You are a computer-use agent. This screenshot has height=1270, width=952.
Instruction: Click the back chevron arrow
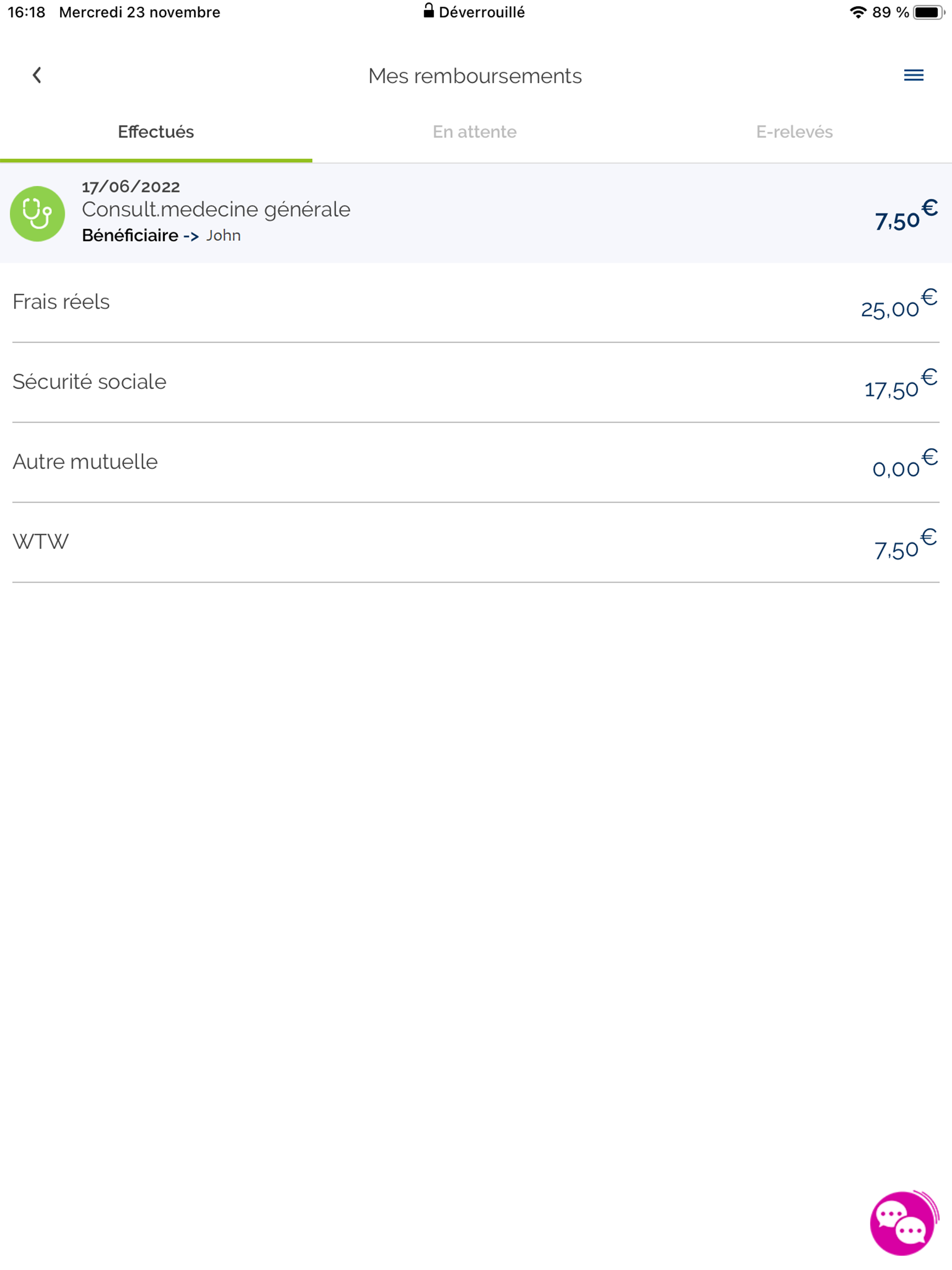click(37, 75)
